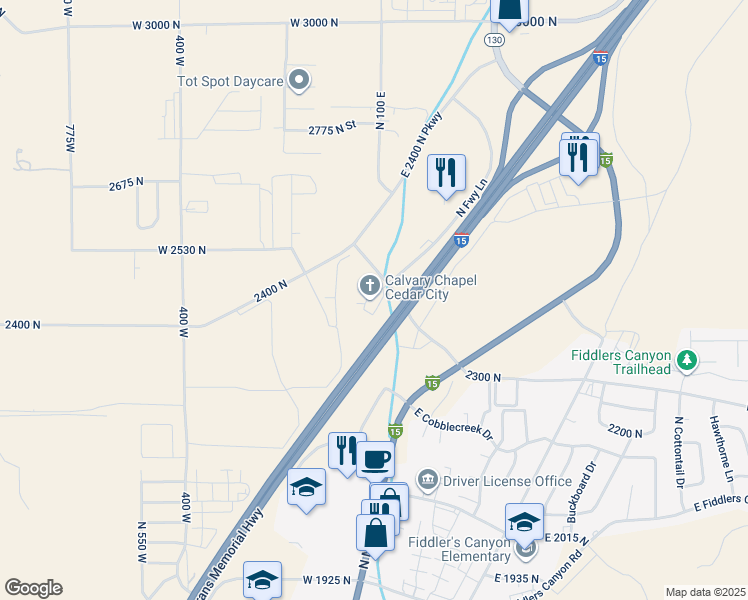Viewport: 748px width, 600px height.
Task: View Driver License Office place details
Action: pos(428,481)
